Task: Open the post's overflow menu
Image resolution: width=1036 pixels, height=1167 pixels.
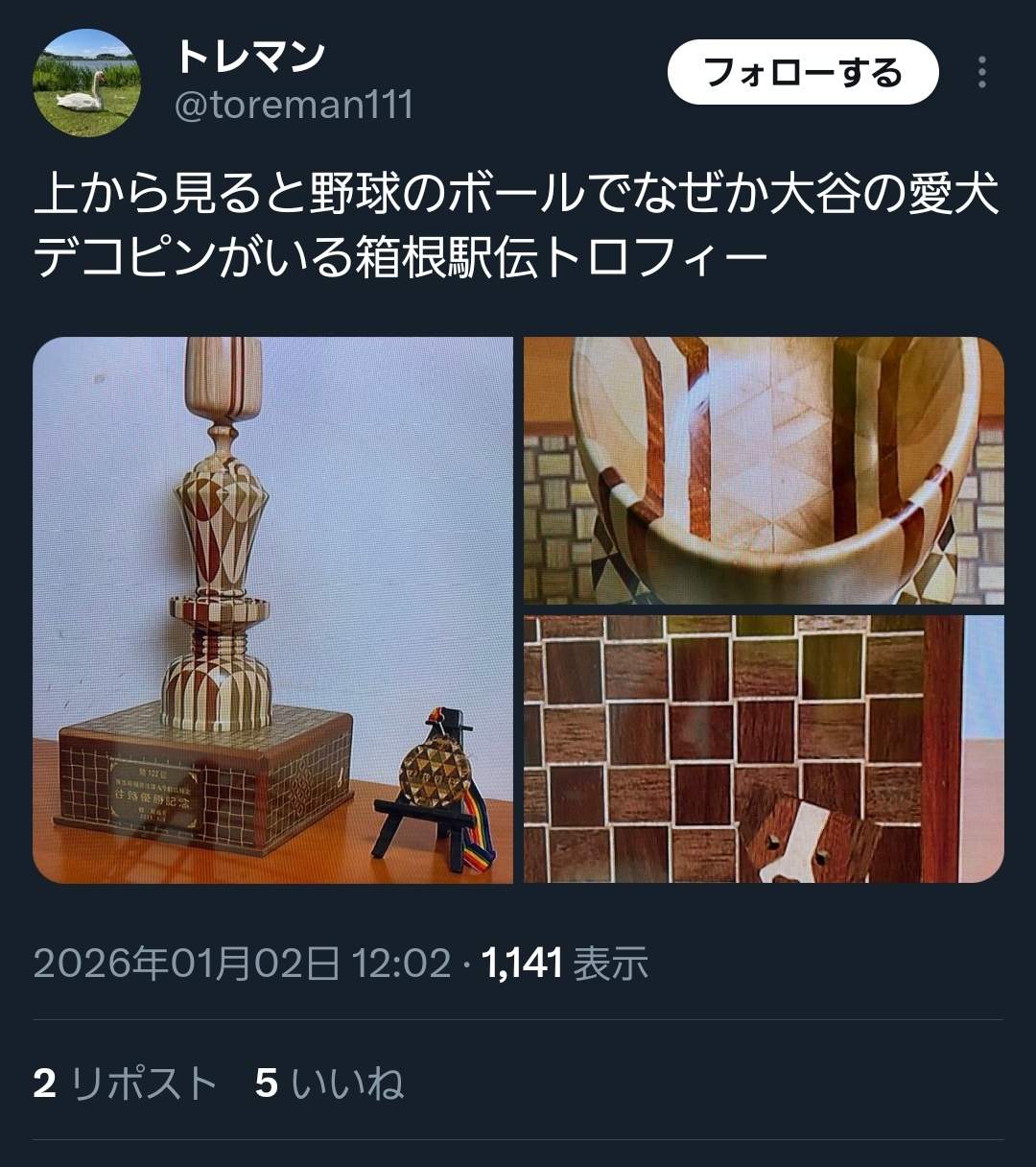Action: click(981, 73)
